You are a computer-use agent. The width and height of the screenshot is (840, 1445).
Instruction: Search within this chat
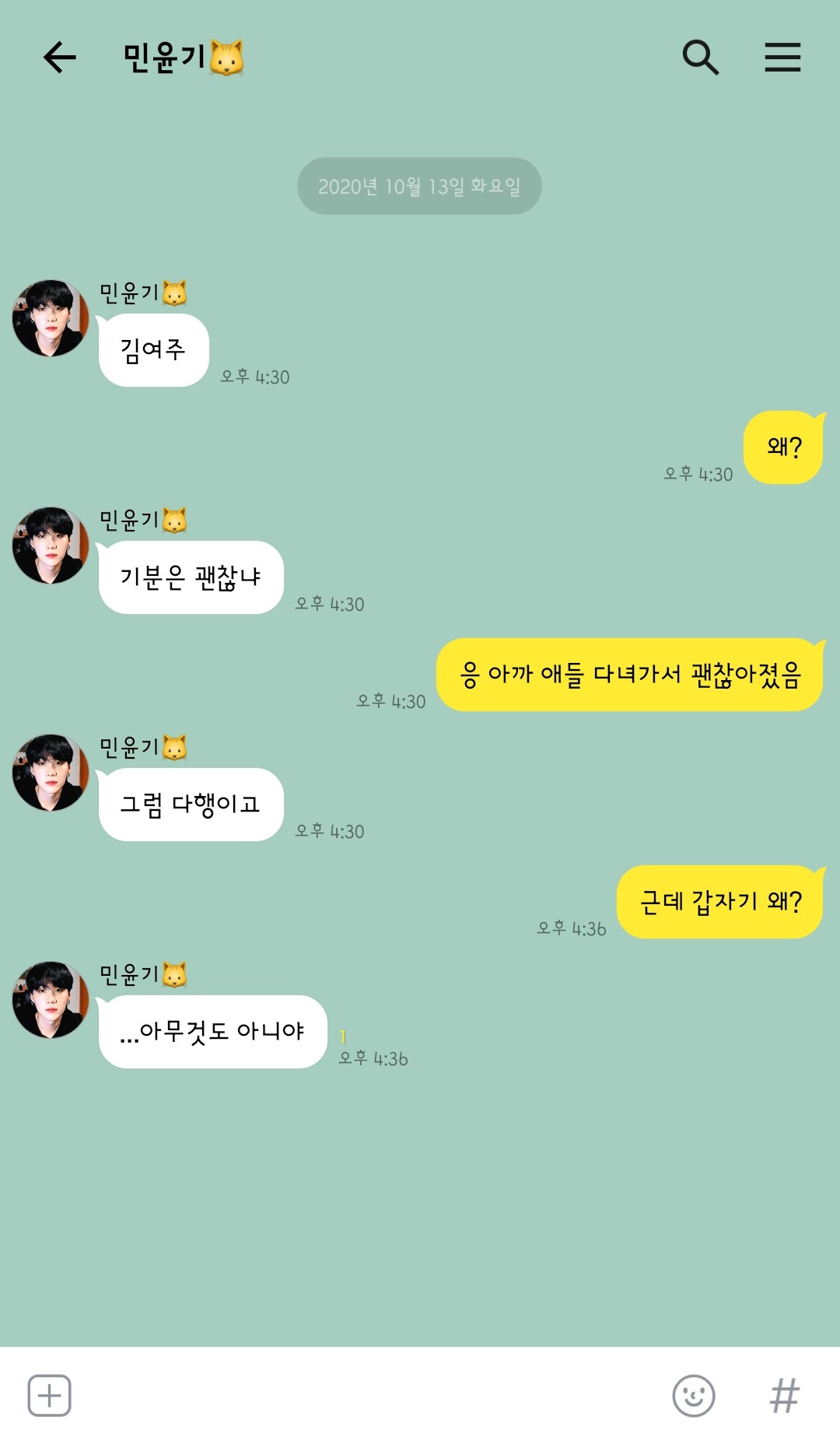pos(700,58)
